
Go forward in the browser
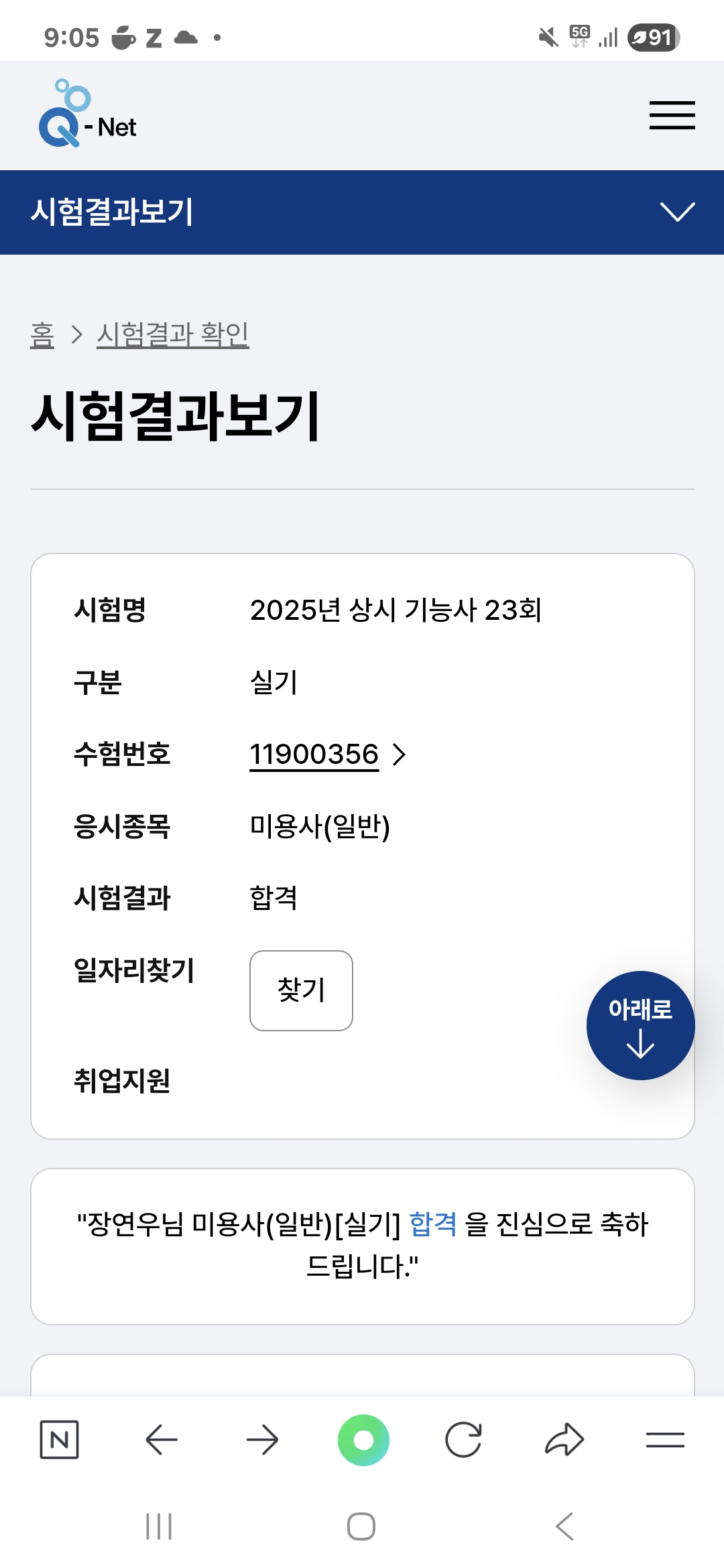tap(262, 1439)
